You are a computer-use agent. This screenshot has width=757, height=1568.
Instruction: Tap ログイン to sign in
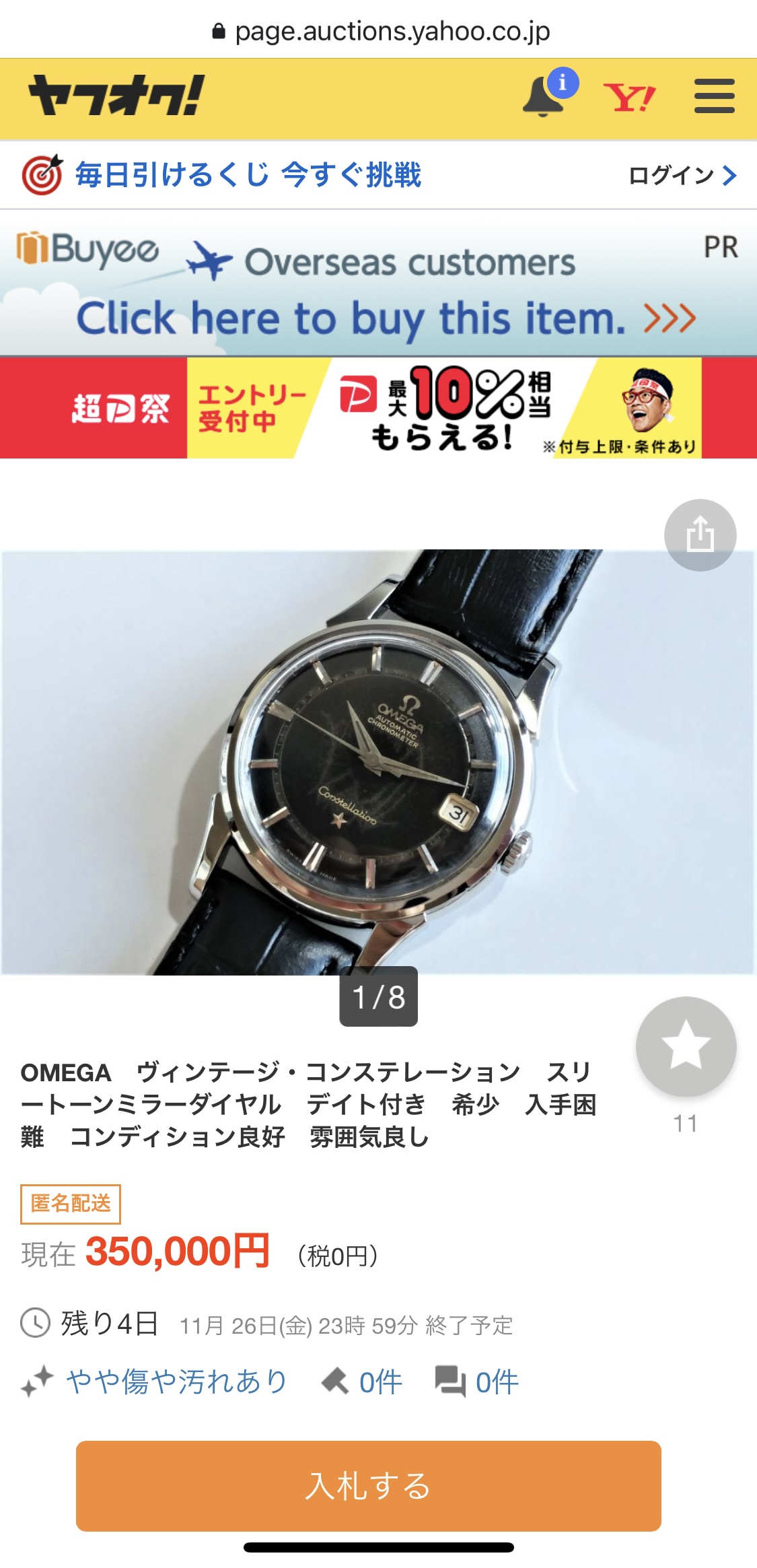pyautogui.click(x=681, y=176)
